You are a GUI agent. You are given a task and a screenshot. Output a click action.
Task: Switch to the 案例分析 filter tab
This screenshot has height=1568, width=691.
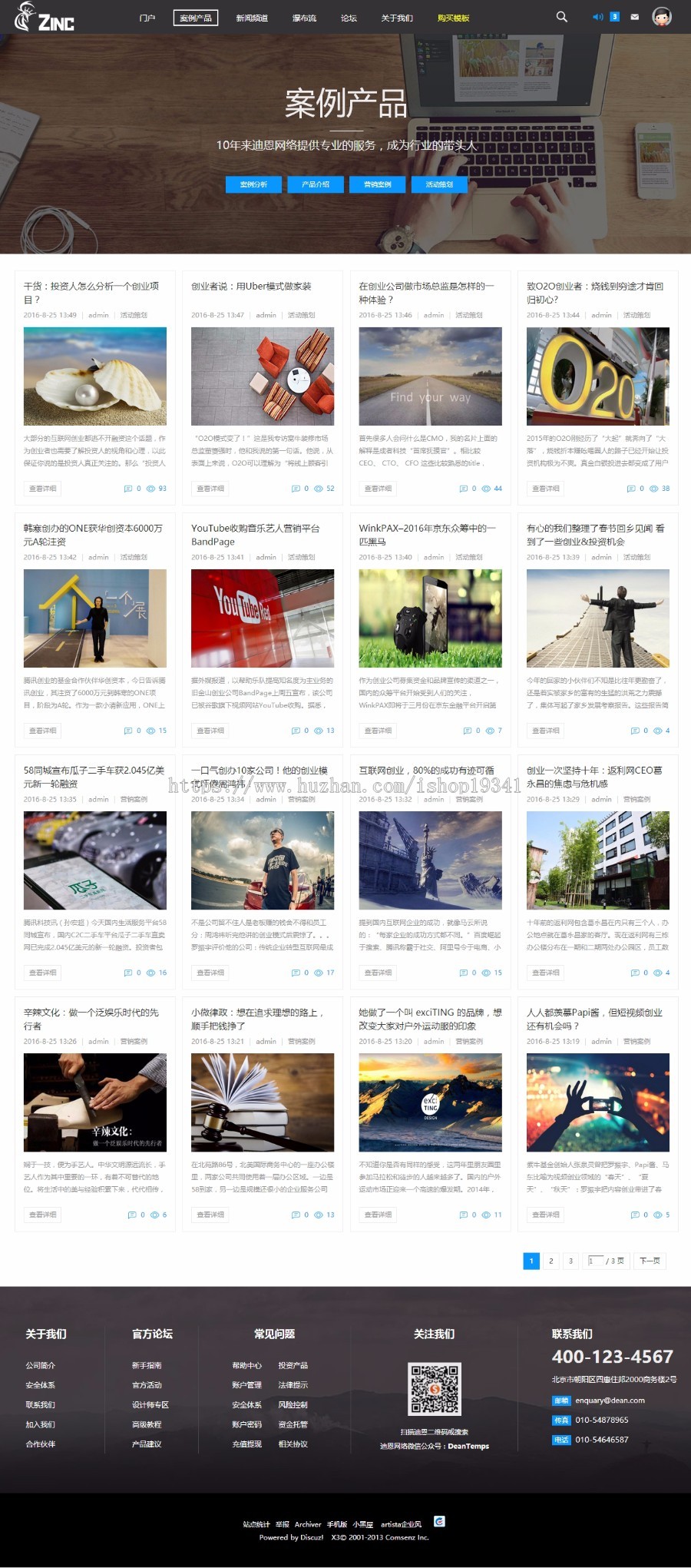click(253, 184)
